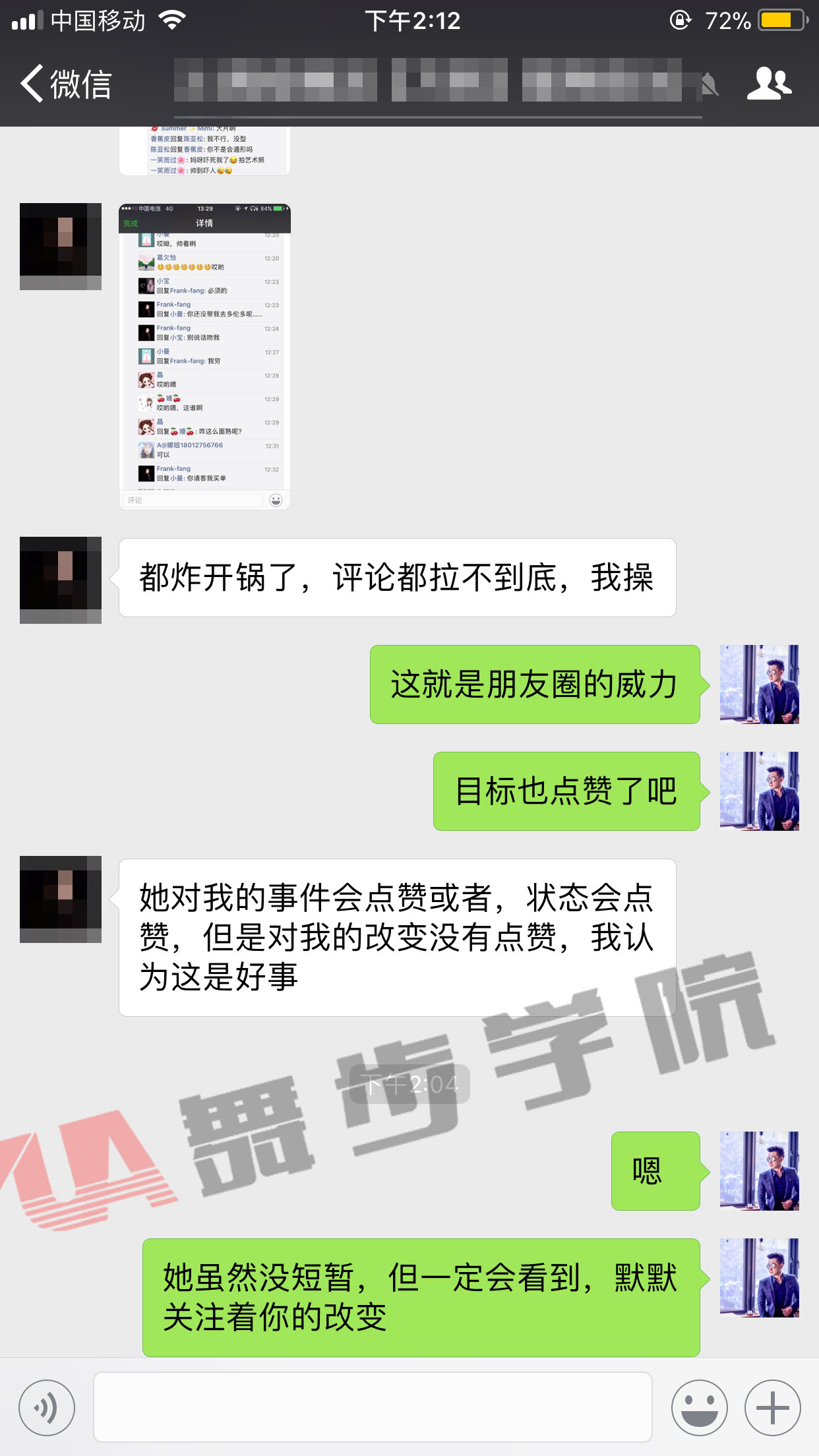
Task: Tap the message text input field
Action: [373, 1407]
